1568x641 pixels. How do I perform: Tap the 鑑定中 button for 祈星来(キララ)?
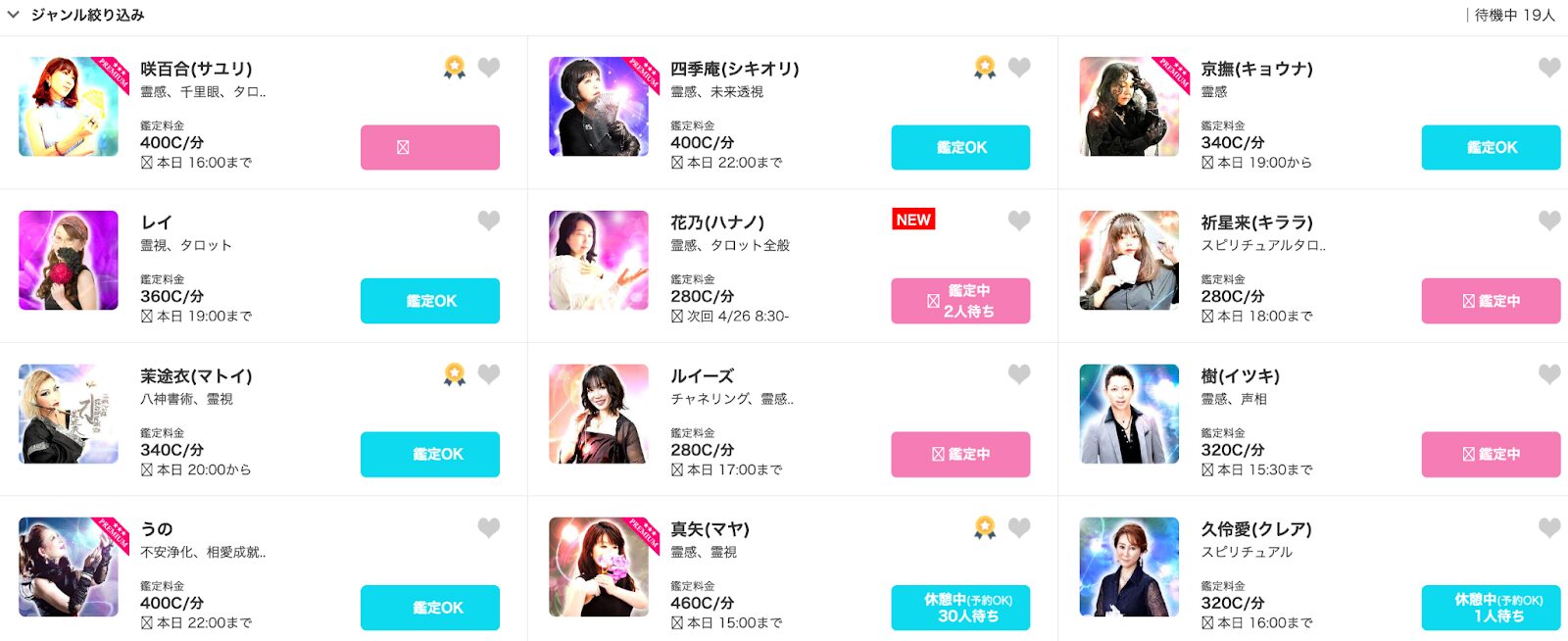[x=1490, y=301]
